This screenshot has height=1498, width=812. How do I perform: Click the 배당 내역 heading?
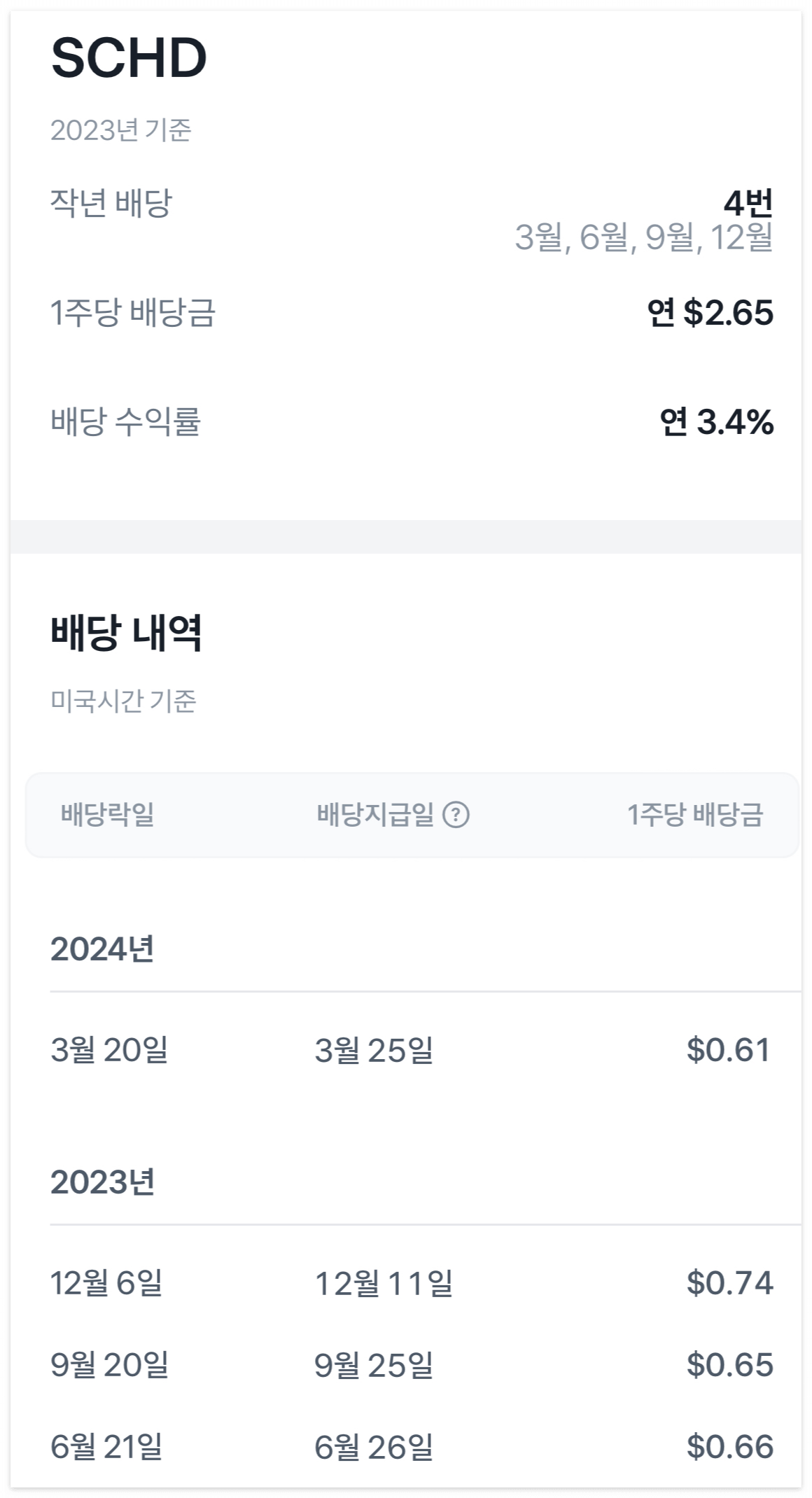coord(122,632)
